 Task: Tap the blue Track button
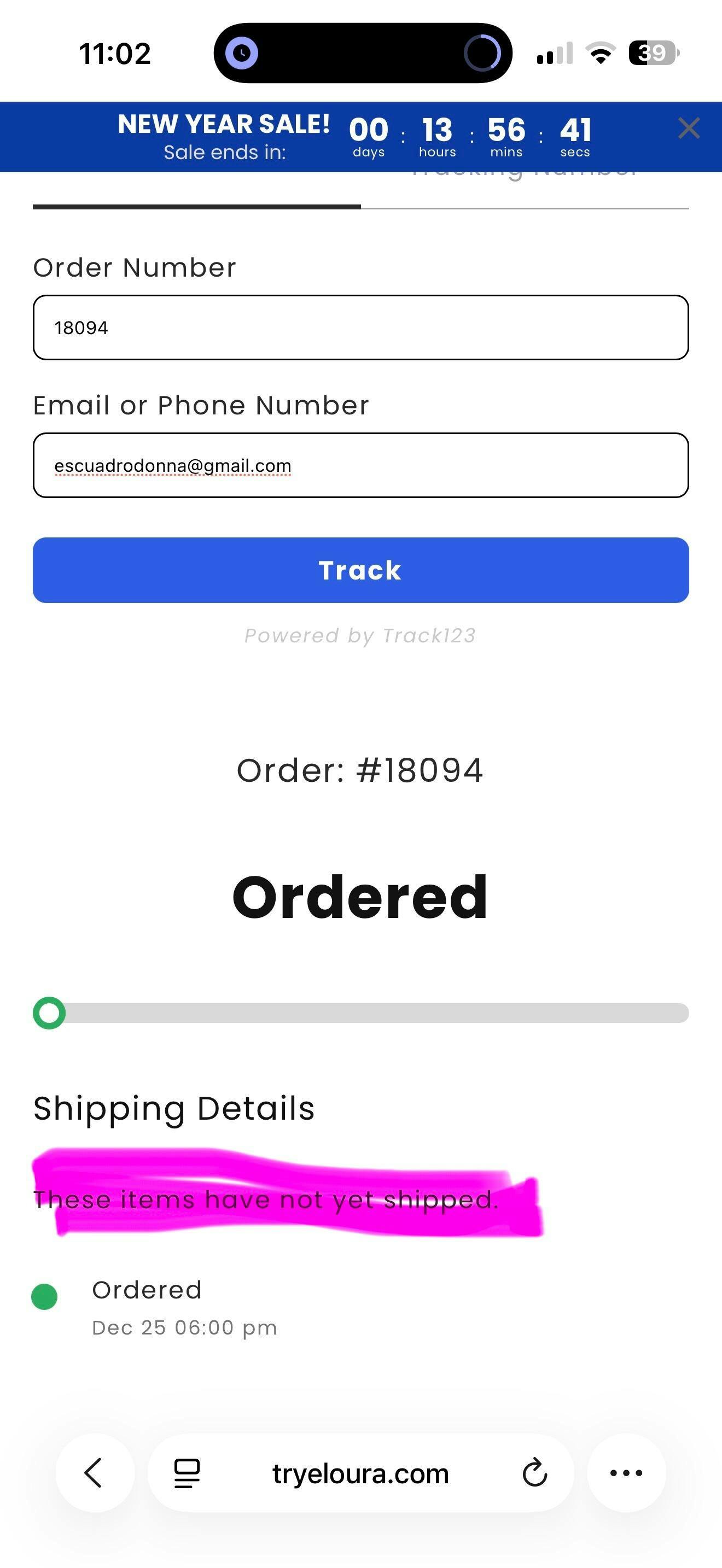tap(360, 570)
